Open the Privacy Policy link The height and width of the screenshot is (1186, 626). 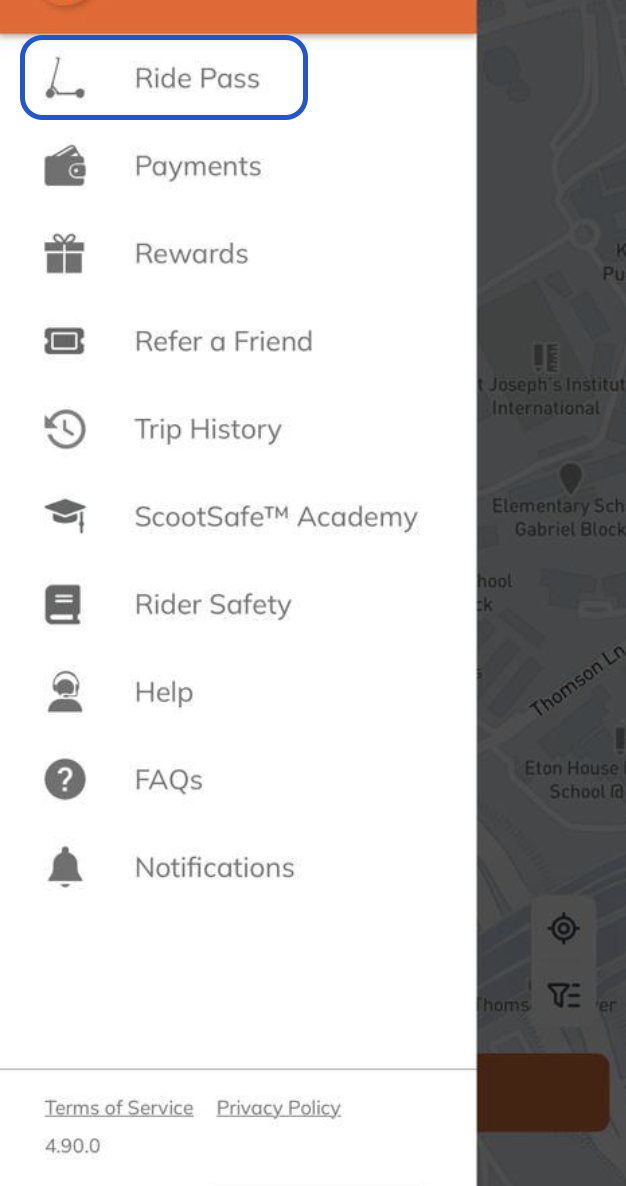tap(278, 1107)
